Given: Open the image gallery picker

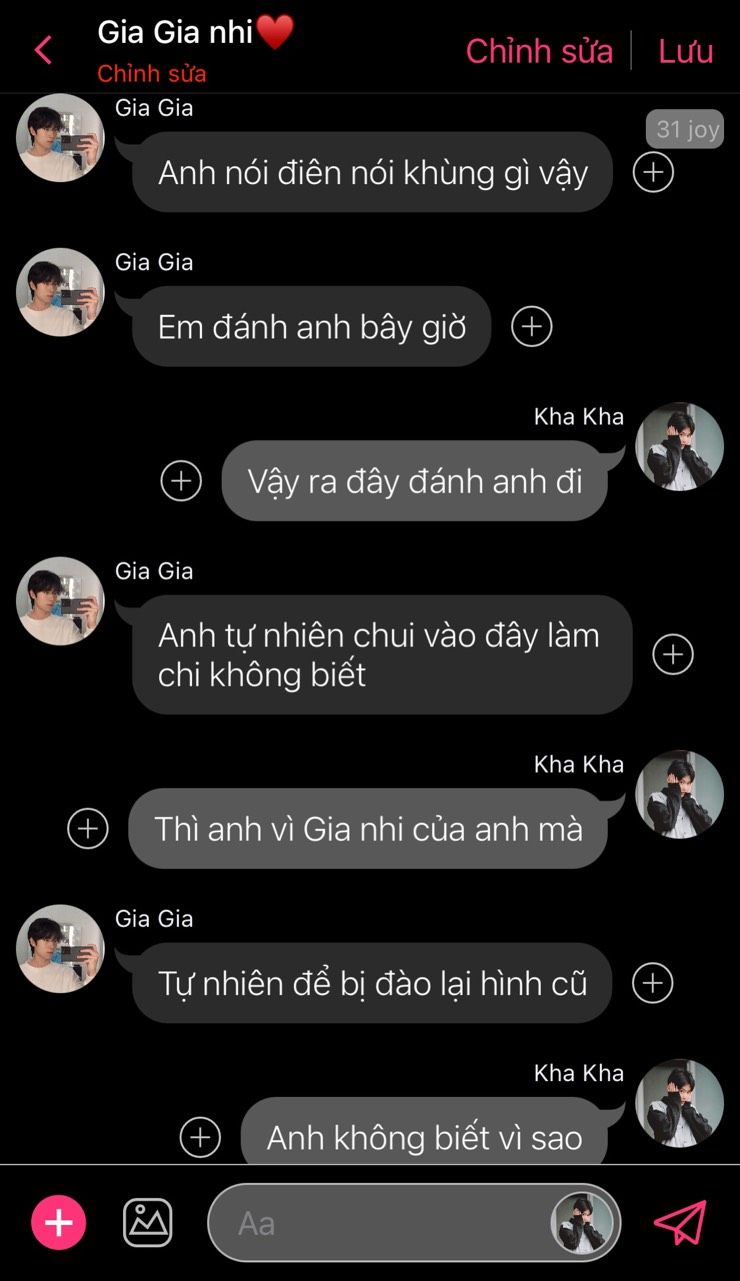Looking at the screenshot, I should (x=147, y=1222).
